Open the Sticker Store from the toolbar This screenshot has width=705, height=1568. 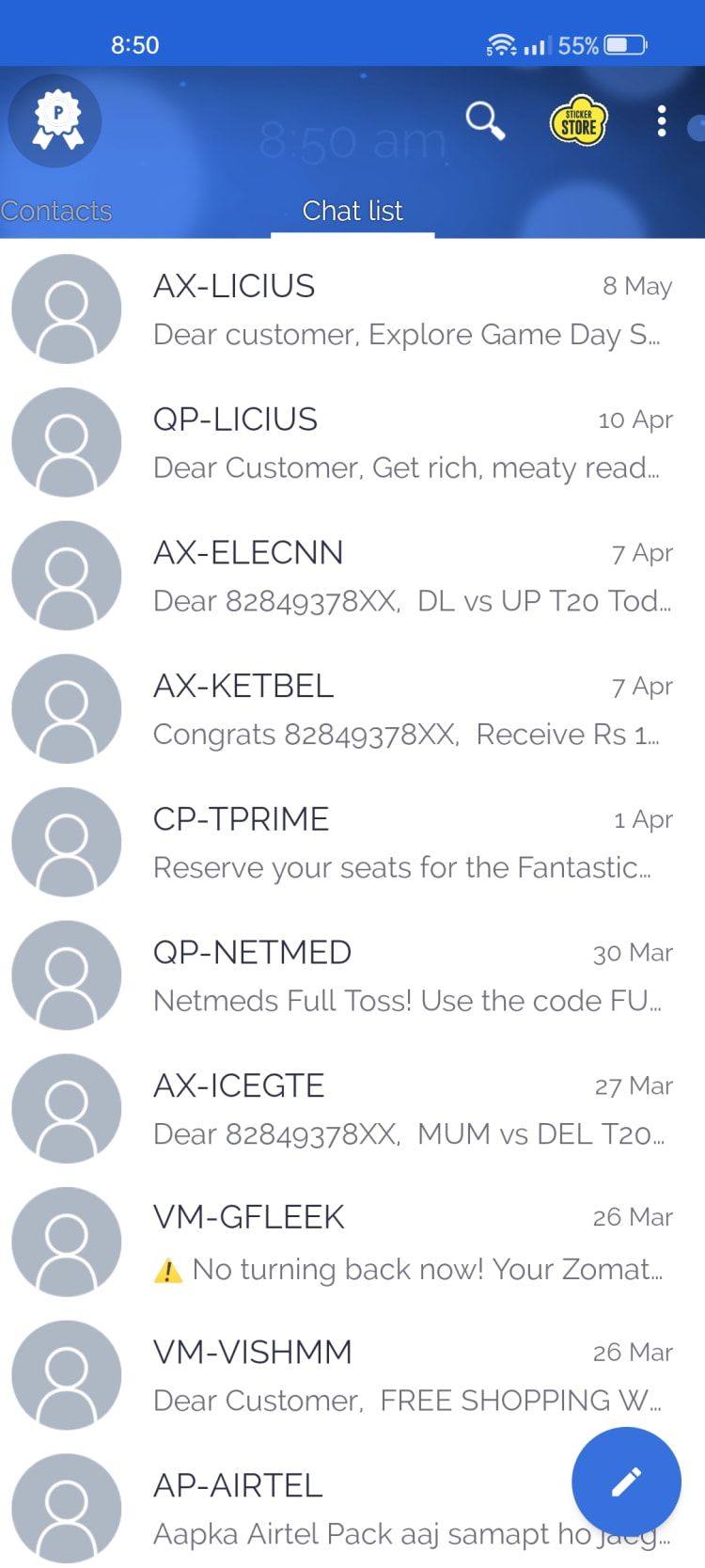[578, 121]
